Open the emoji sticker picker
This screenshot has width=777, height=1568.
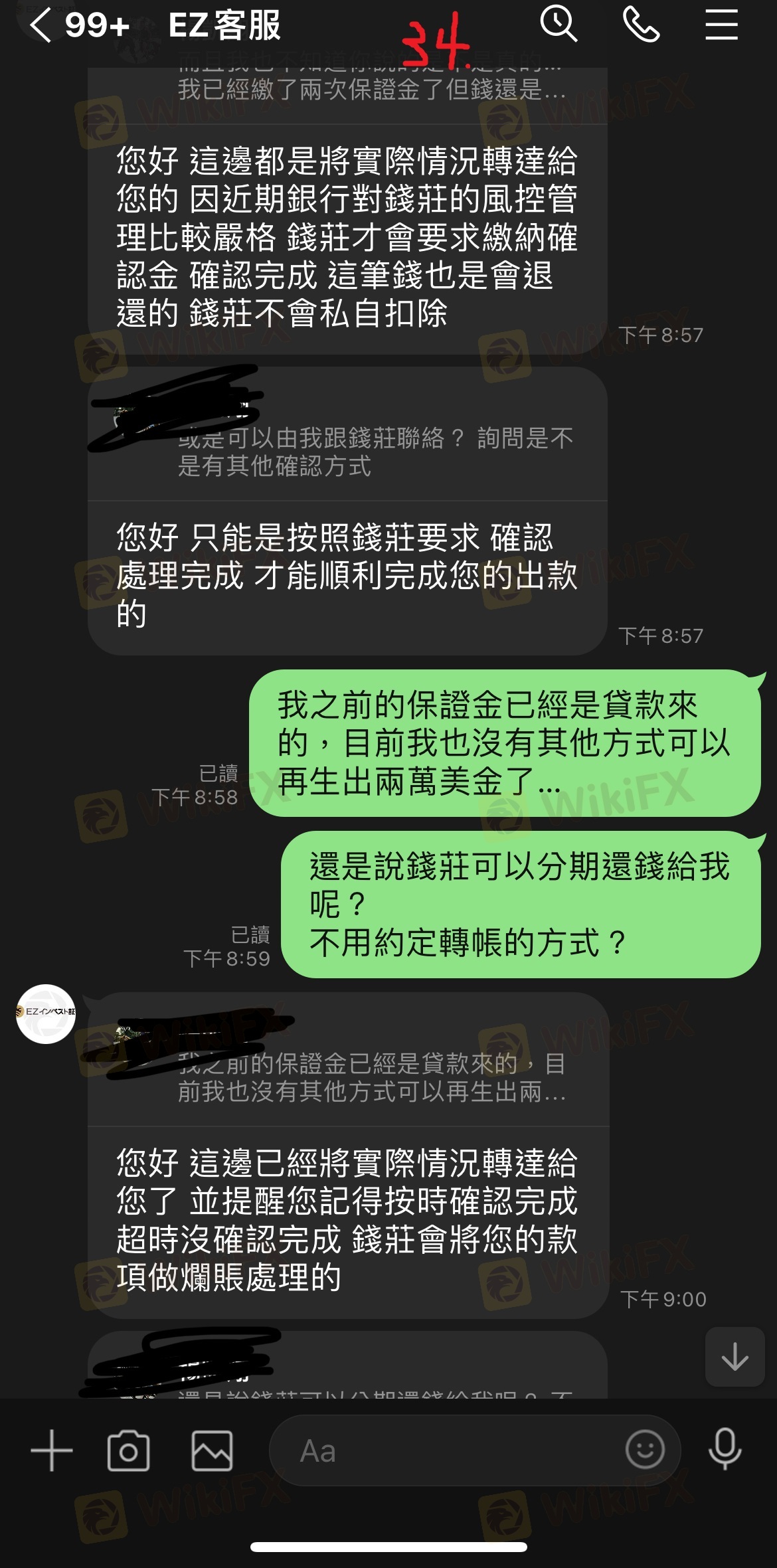coord(644,1449)
